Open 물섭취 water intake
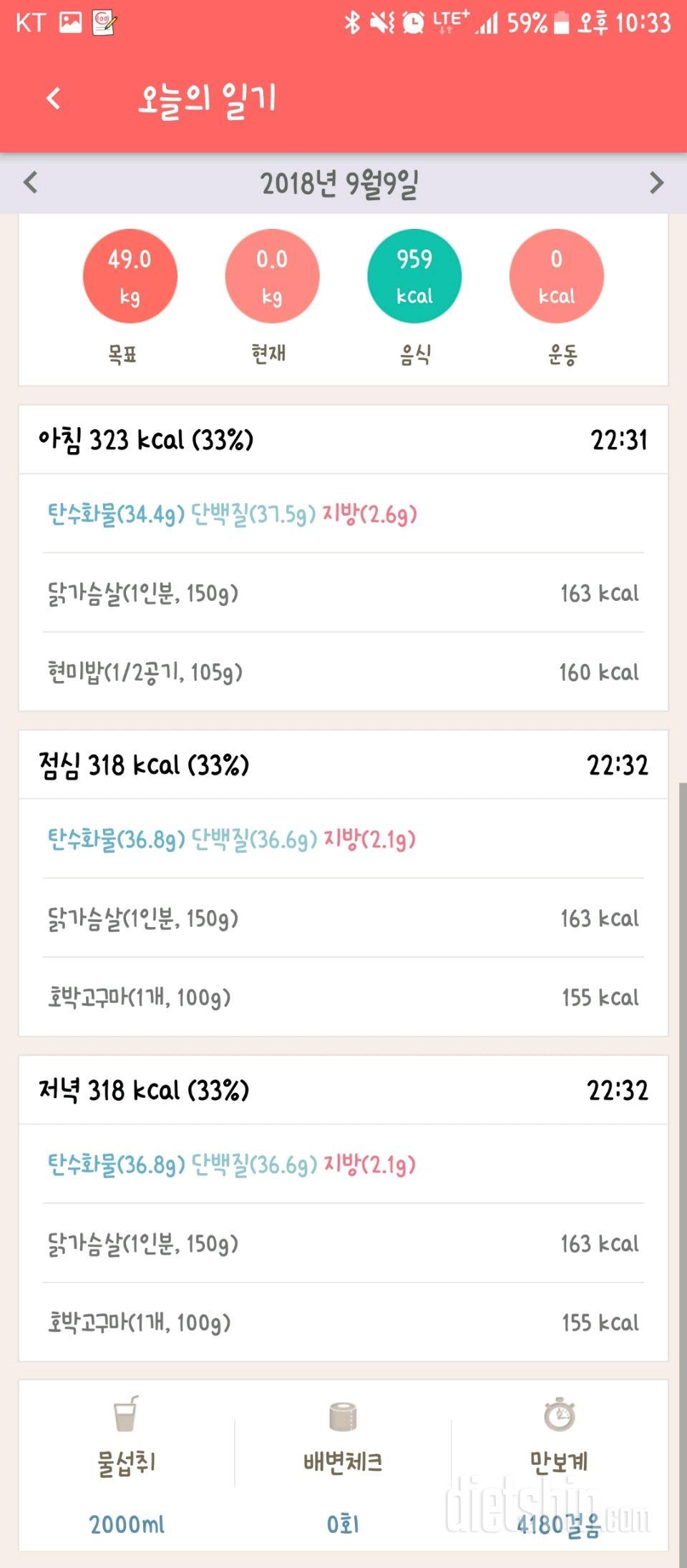This screenshot has width=687, height=1568. [x=127, y=1465]
